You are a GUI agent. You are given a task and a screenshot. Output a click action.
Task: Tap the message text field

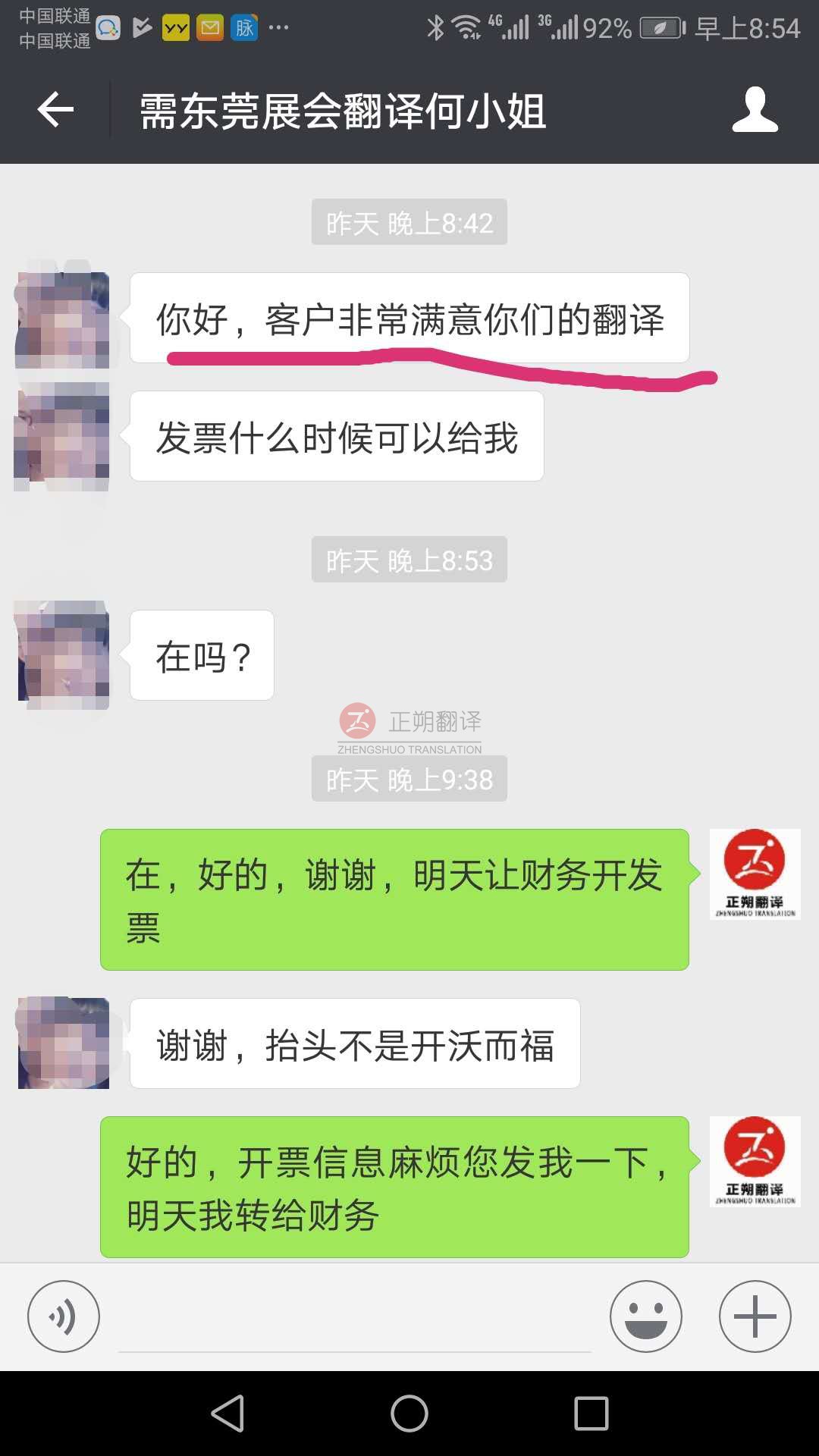[354, 1319]
